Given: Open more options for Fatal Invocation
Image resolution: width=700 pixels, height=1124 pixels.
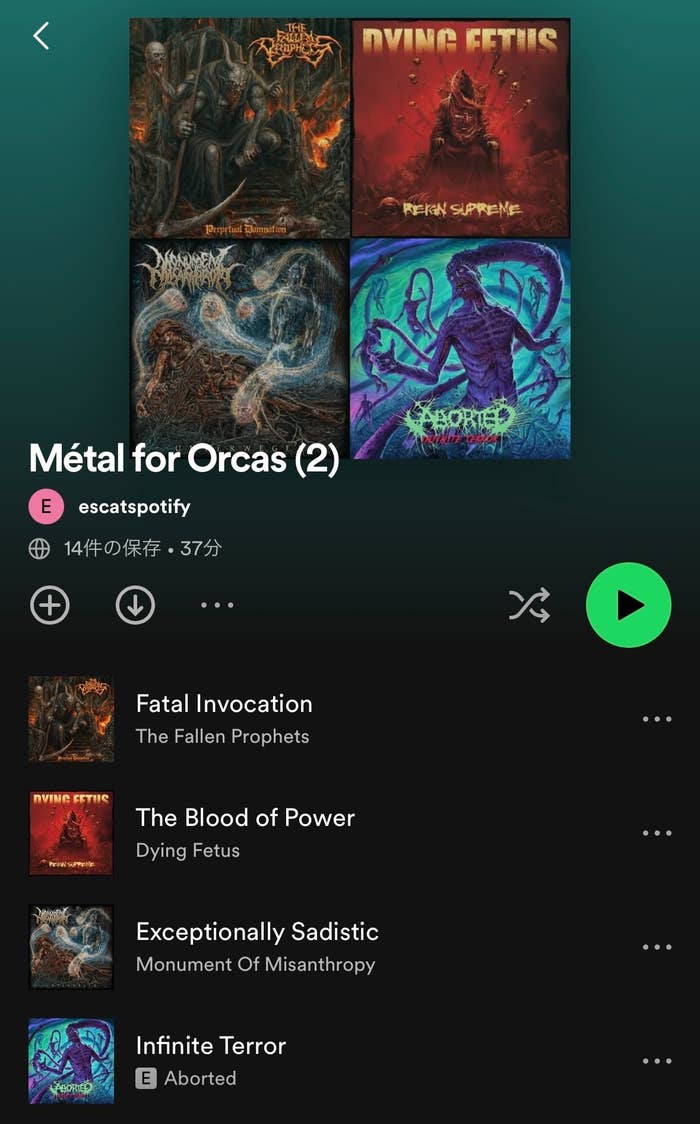Looking at the screenshot, I should pos(657,719).
